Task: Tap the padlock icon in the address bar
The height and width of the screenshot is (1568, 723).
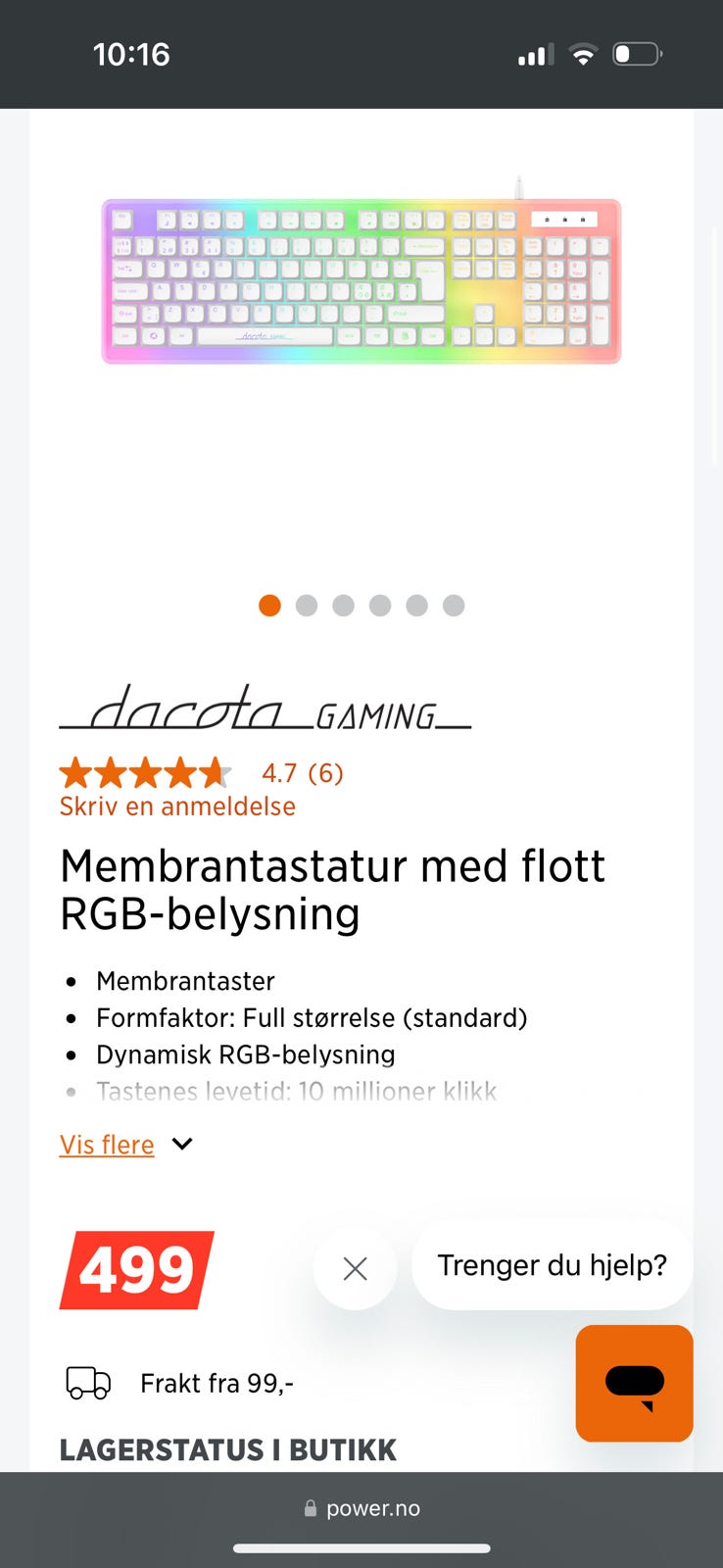Action: coord(310,1508)
